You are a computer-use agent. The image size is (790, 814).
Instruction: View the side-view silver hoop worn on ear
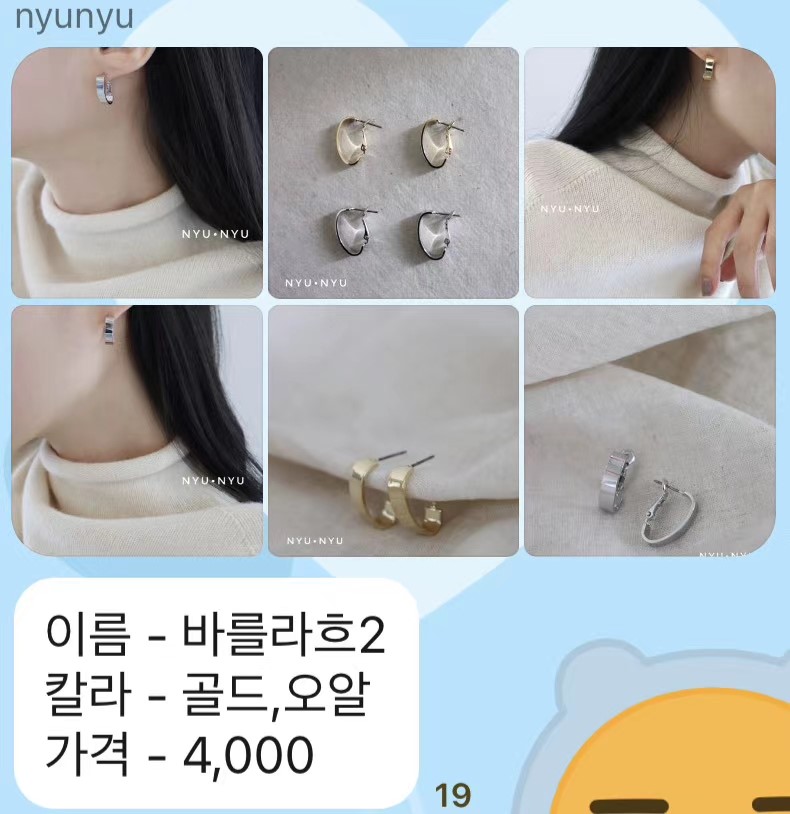[x=137, y=172]
